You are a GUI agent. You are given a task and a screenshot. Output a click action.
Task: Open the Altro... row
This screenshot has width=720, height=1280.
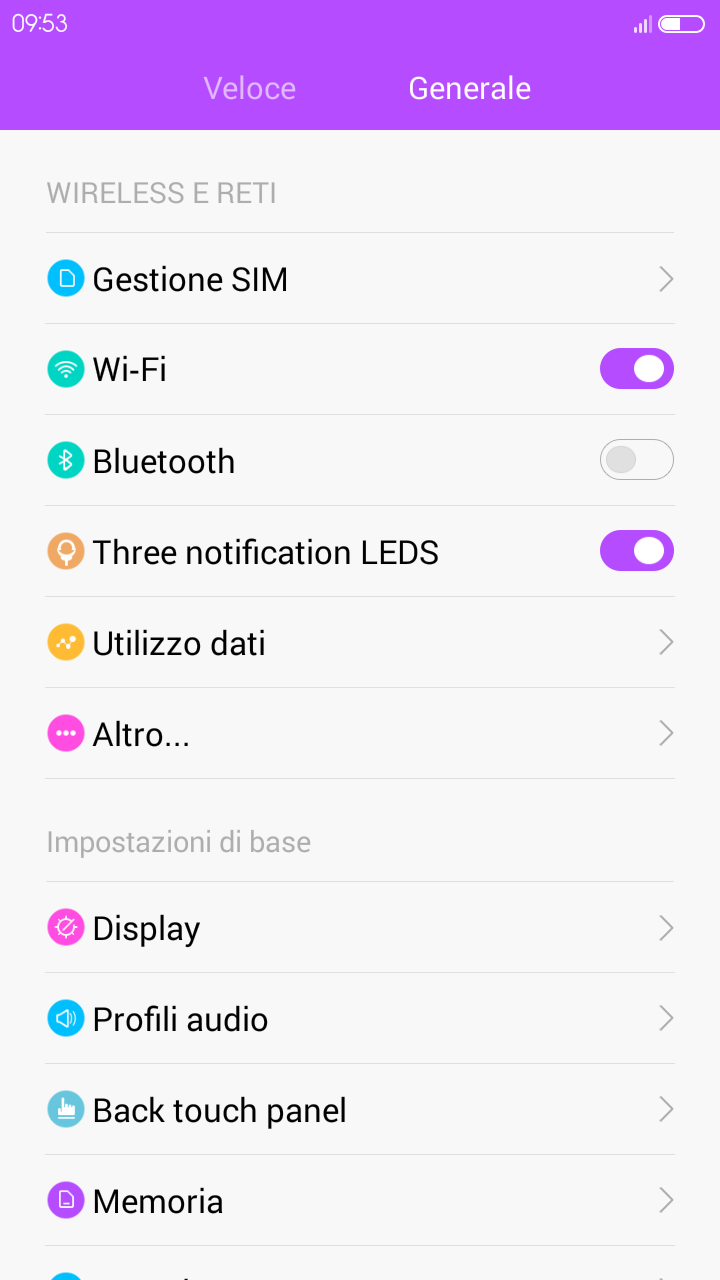[360, 733]
